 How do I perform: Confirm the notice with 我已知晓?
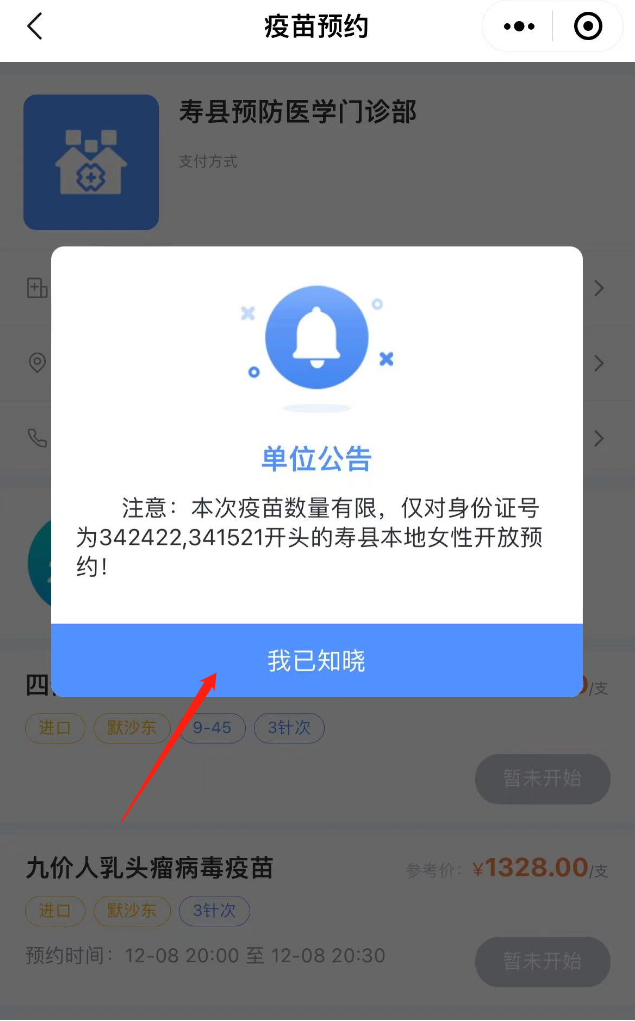[x=317, y=660]
